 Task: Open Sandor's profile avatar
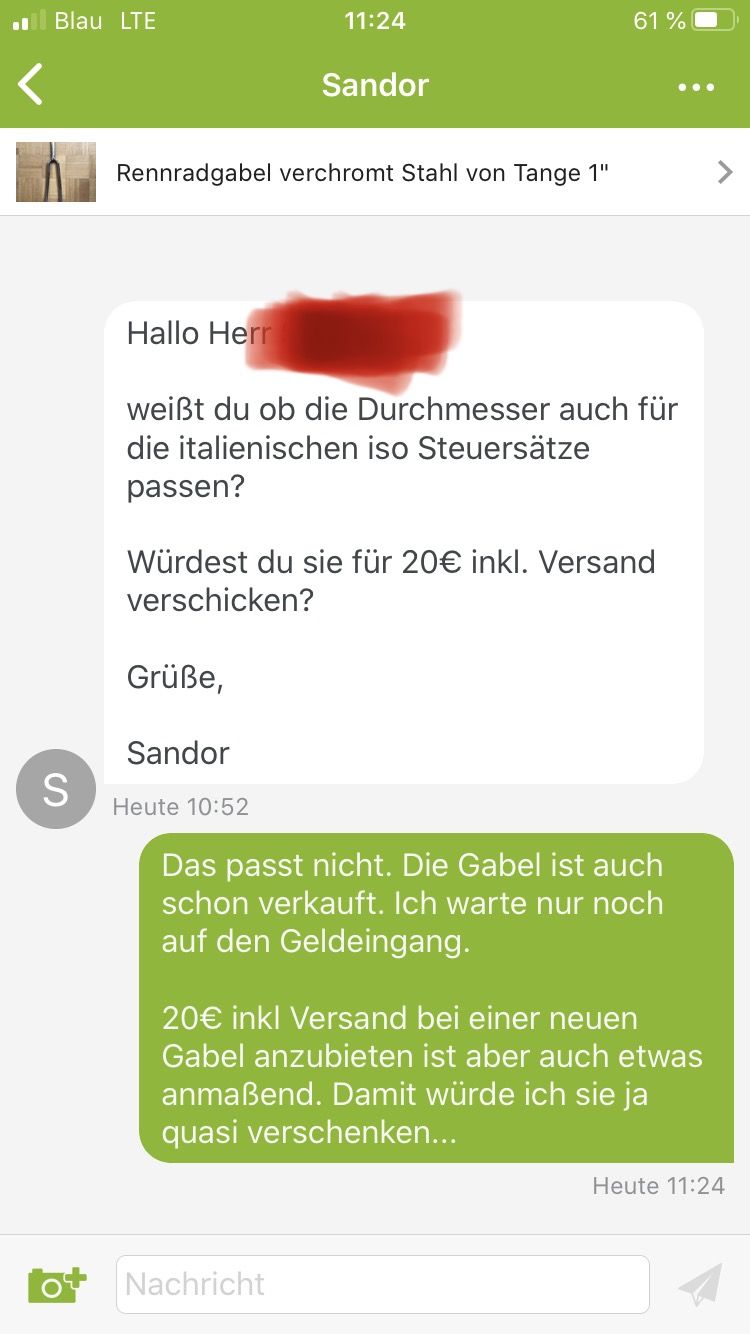pos(56,789)
